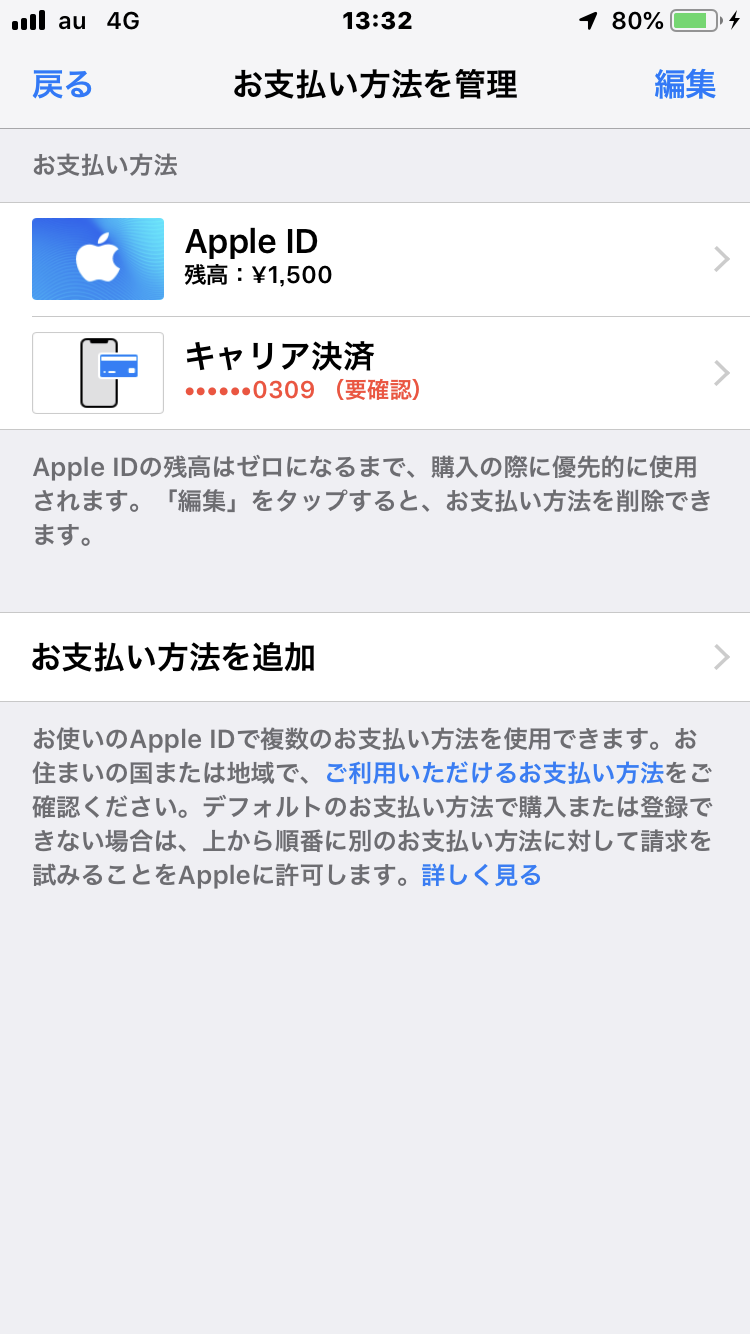Select お支払い方法を追加 to add a payment method
Image resolution: width=750 pixels, height=1334 pixels.
click(375, 657)
